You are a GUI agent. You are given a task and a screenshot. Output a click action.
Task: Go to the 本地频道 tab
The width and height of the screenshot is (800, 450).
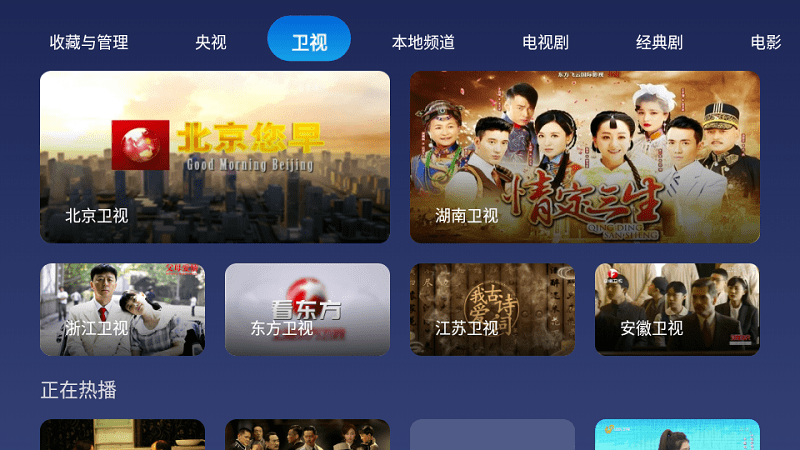[423, 42]
